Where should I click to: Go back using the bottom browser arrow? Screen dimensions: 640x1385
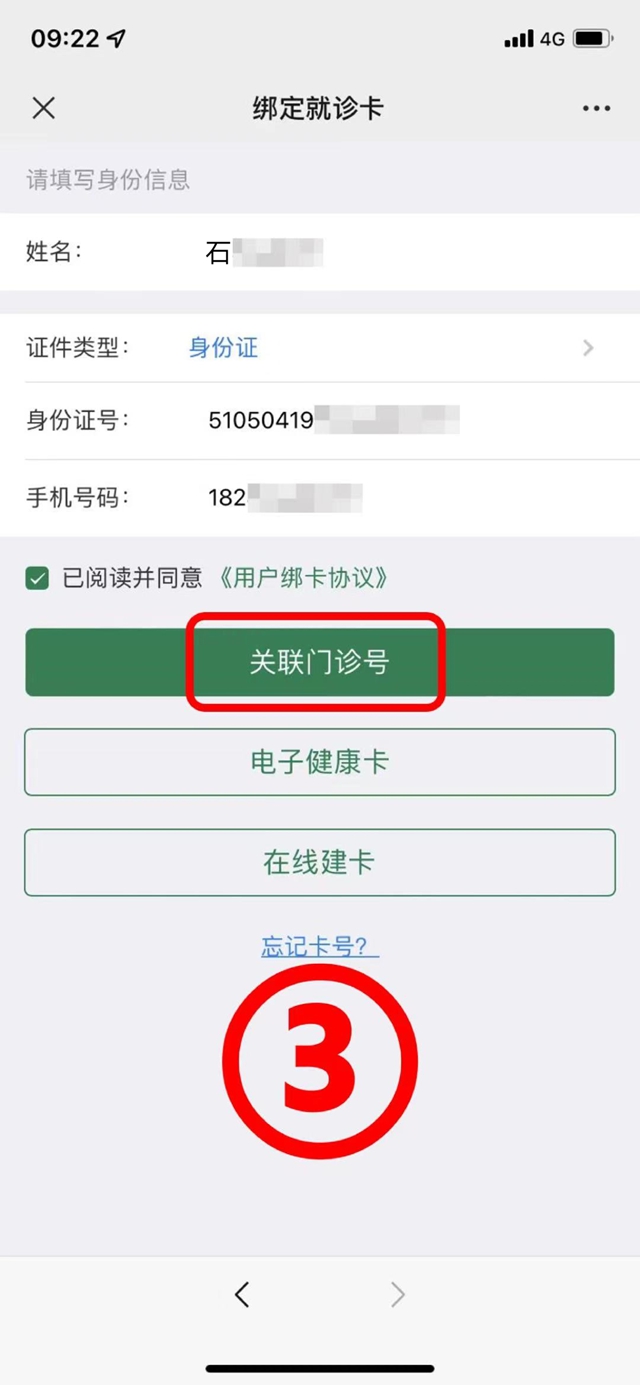(x=241, y=1294)
